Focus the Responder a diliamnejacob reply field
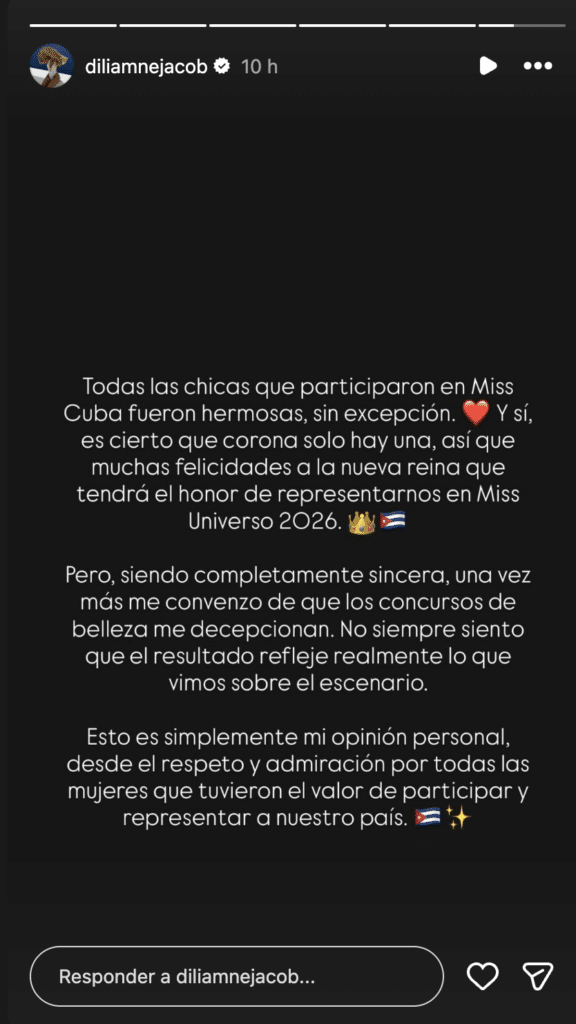Image resolution: width=576 pixels, height=1024 pixels. click(x=237, y=976)
